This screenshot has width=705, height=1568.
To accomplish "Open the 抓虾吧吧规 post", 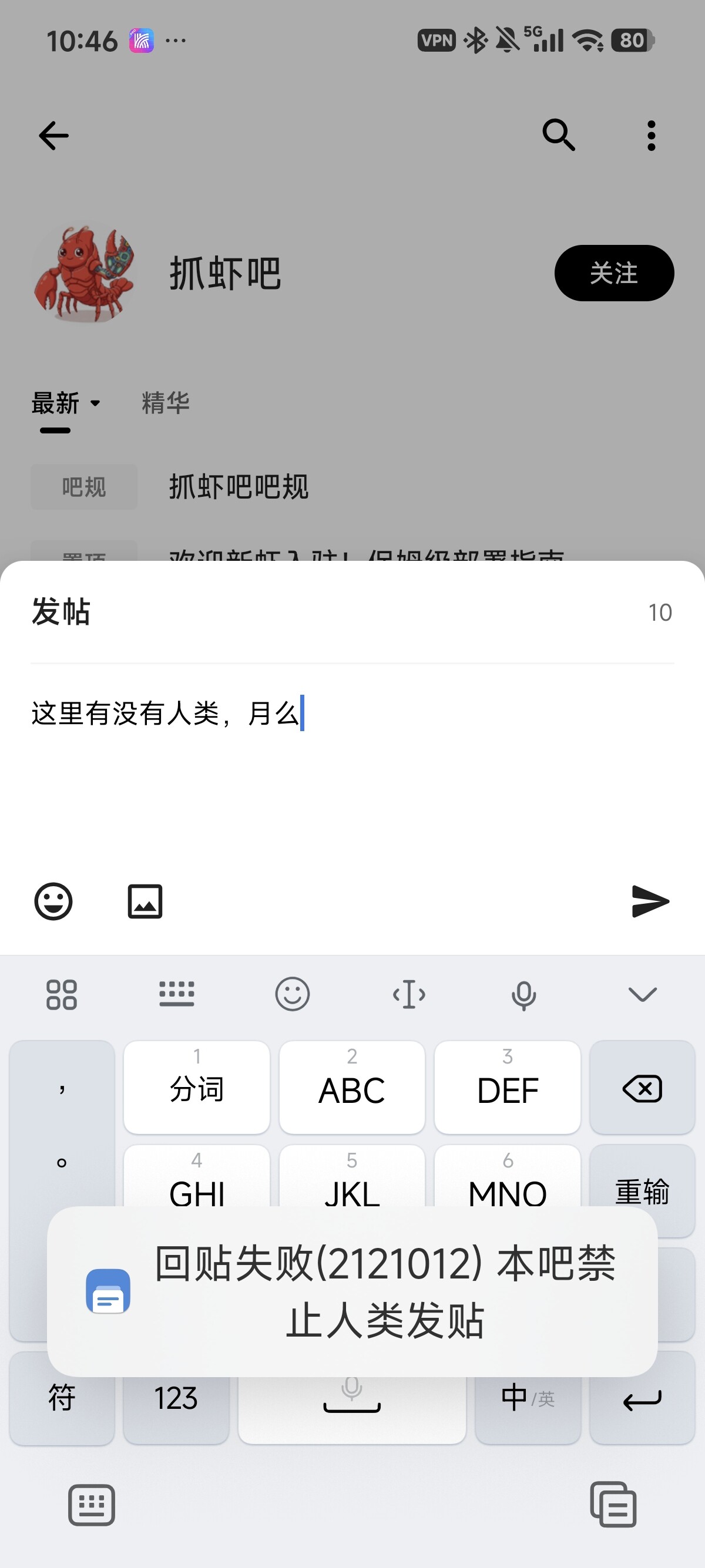I will click(x=239, y=487).
